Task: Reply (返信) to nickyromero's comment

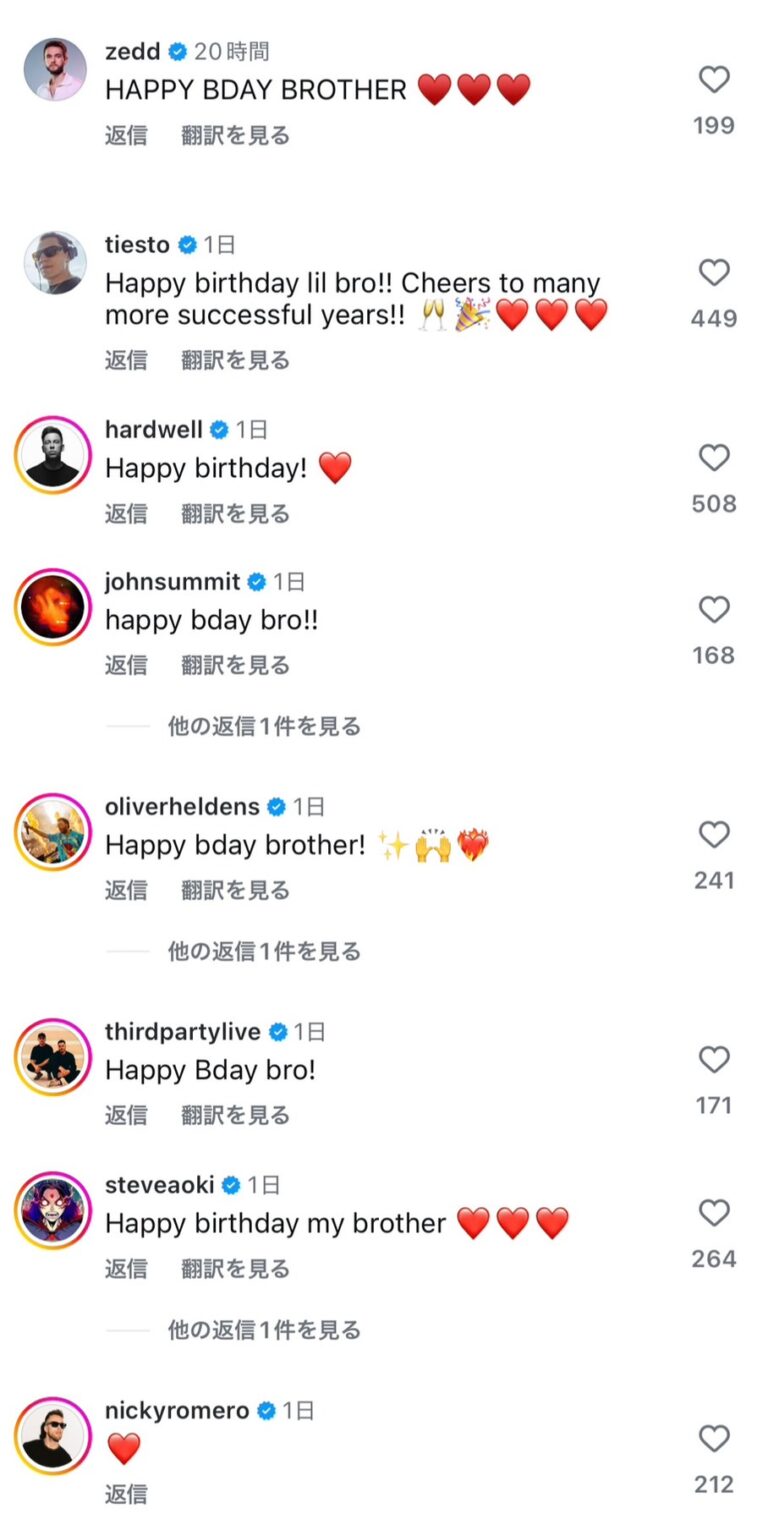Action: pos(126,1494)
